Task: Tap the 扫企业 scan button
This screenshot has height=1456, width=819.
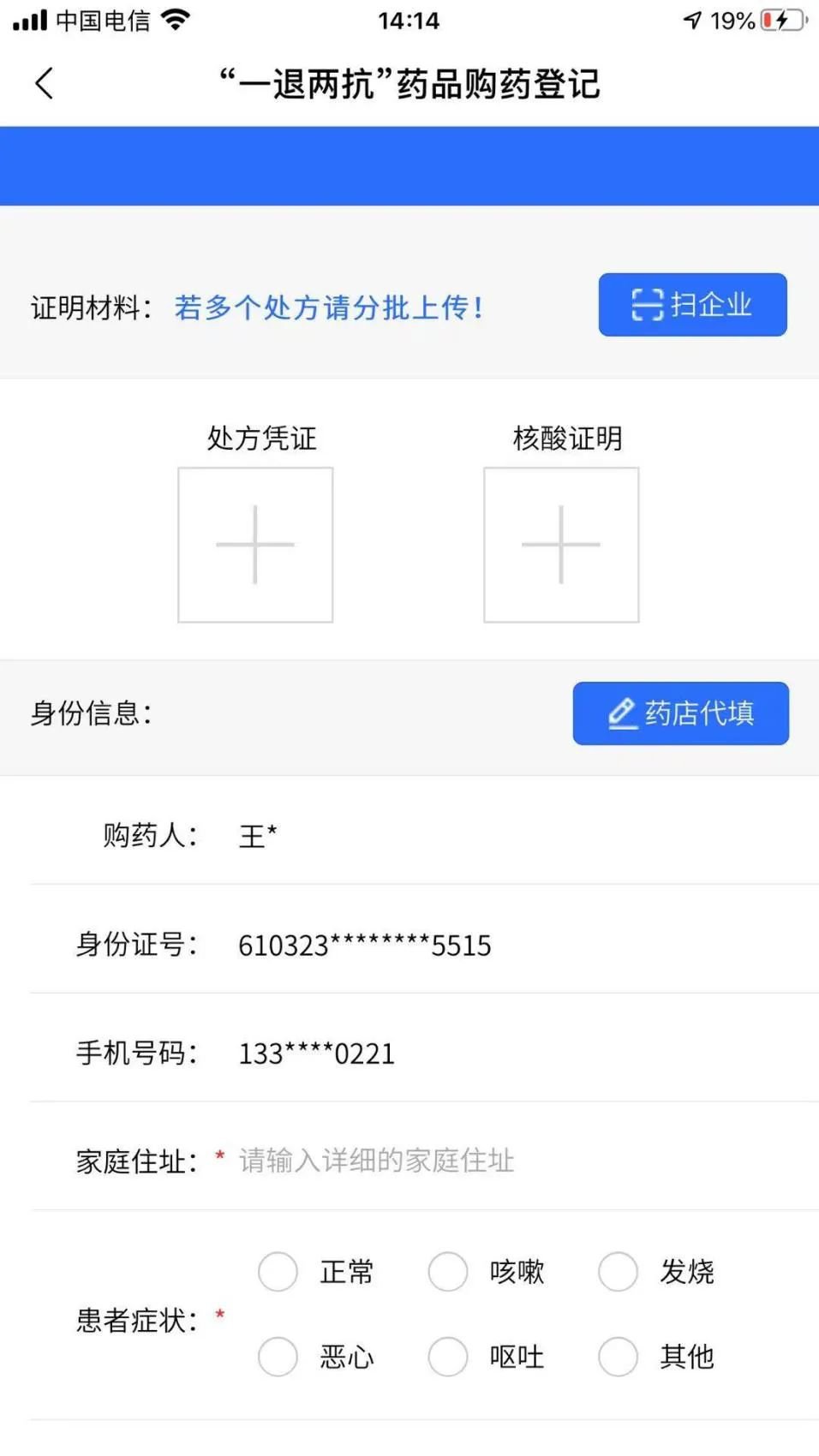Action: (692, 305)
